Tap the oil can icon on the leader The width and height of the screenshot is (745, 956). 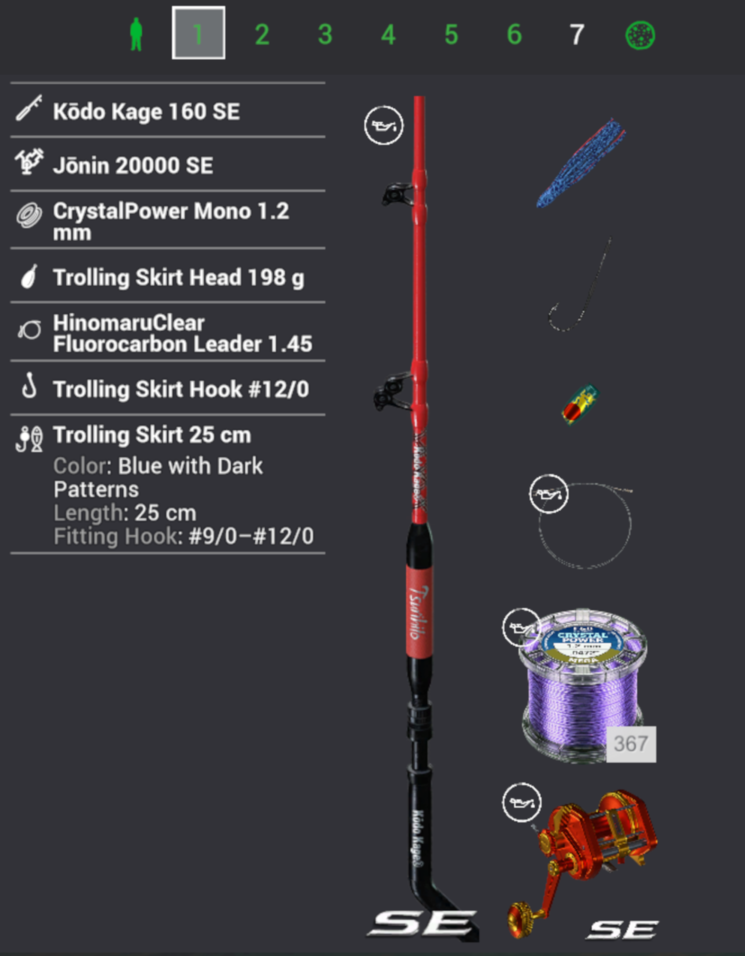(x=549, y=495)
